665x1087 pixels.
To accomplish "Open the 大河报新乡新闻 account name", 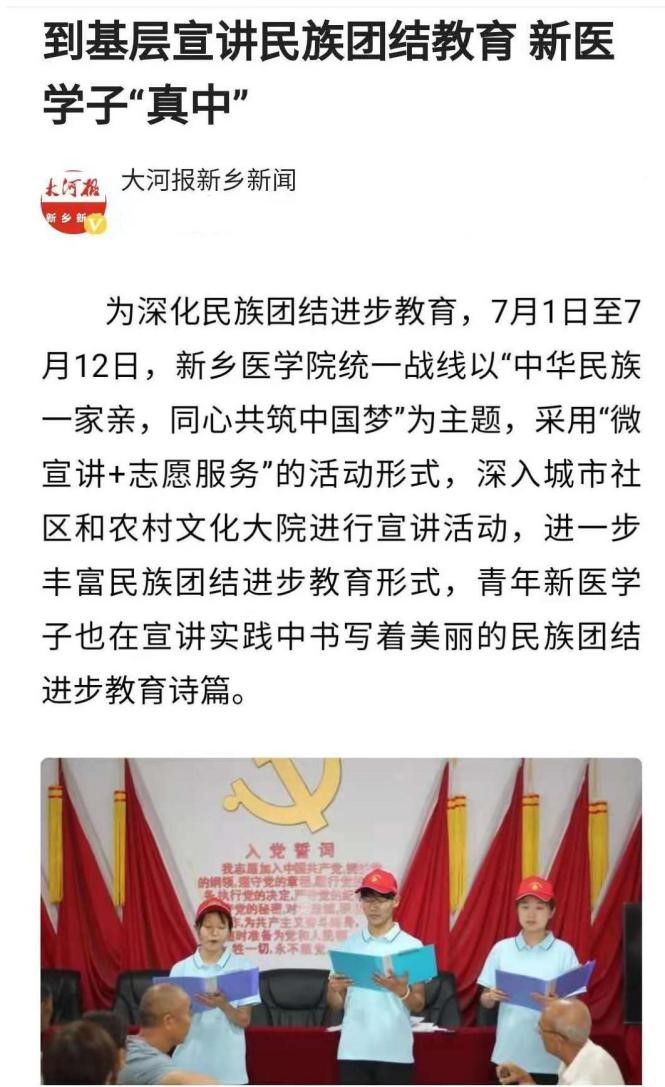I will (x=208, y=180).
